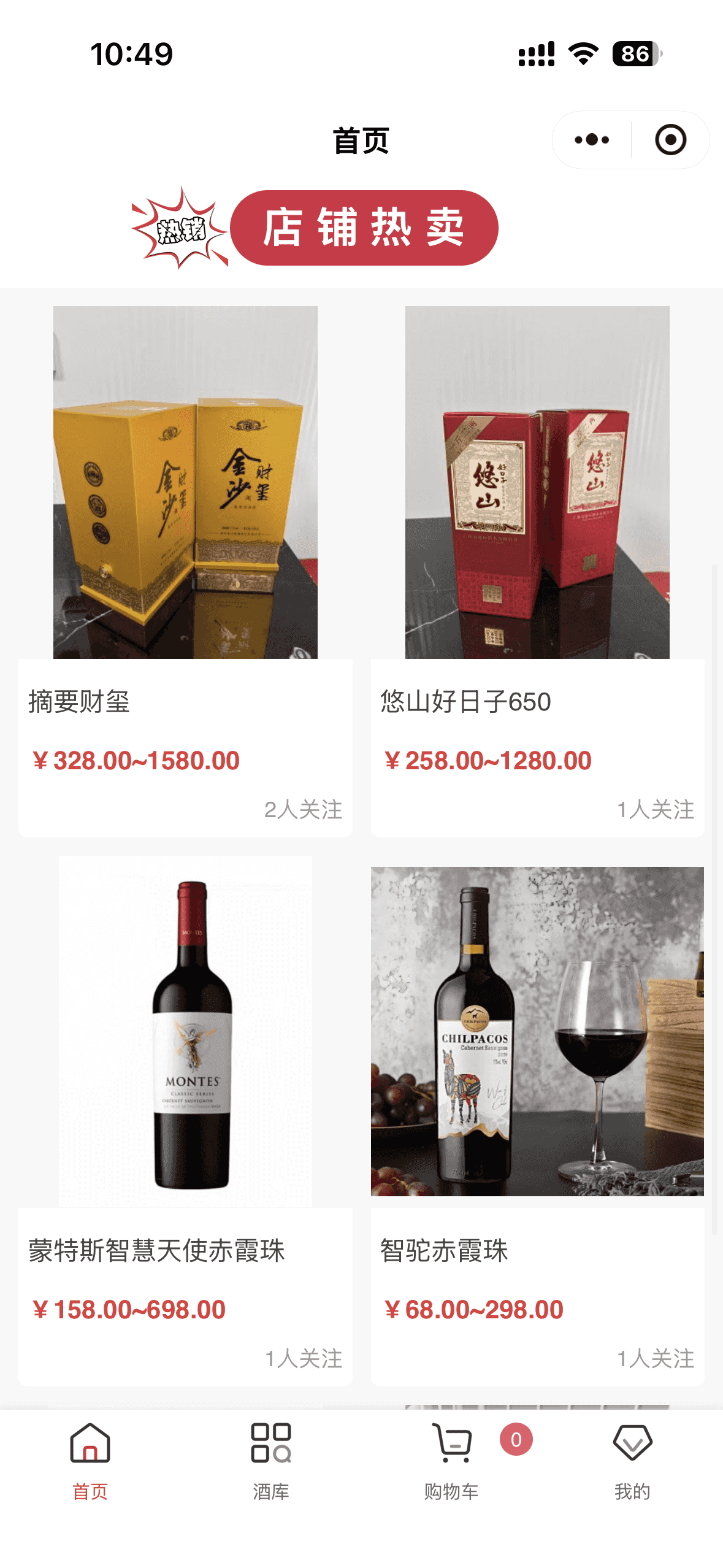Switch to the 酒库 tab
This screenshot has width=723, height=1568.
click(x=270, y=1460)
